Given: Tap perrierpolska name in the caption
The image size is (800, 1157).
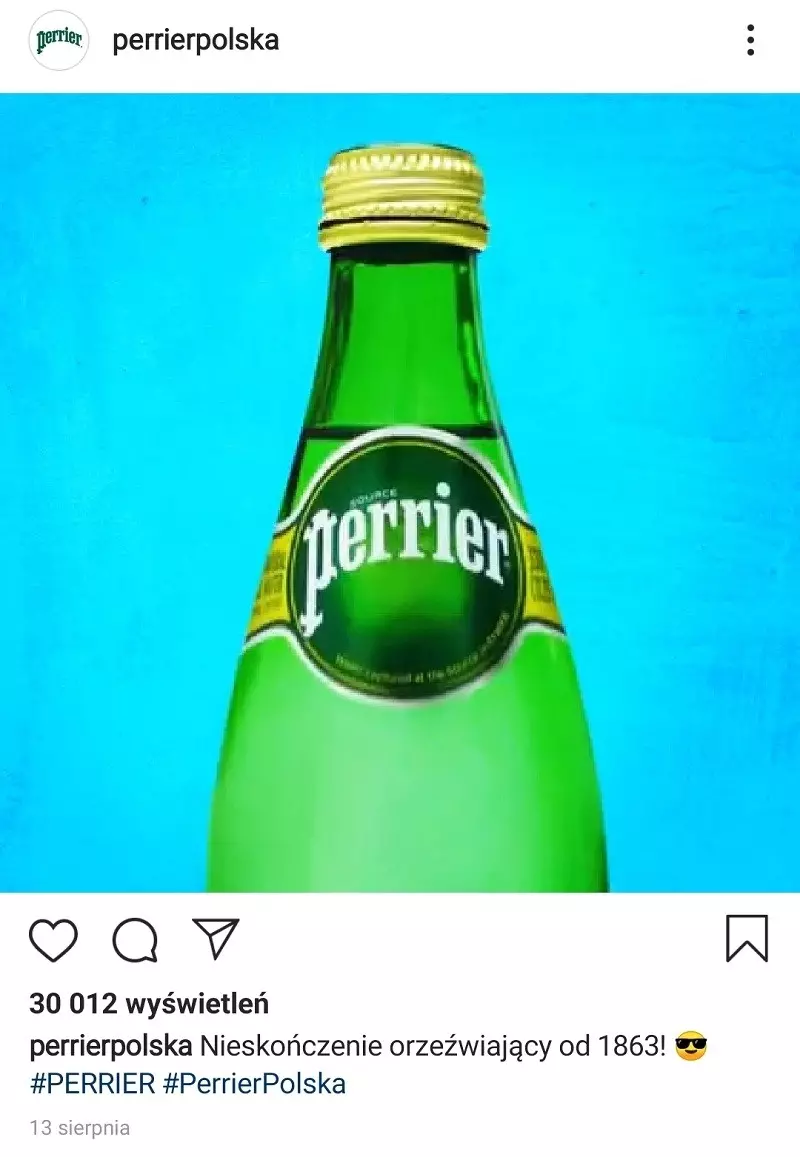Looking at the screenshot, I should 111,1047.
